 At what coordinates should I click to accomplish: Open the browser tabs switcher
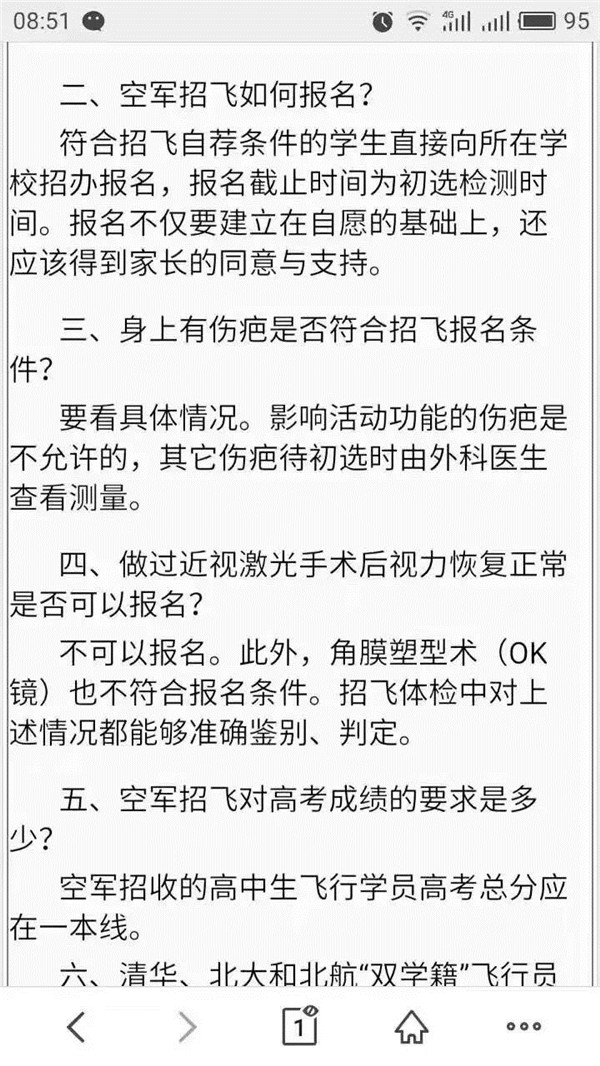click(299, 1027)
